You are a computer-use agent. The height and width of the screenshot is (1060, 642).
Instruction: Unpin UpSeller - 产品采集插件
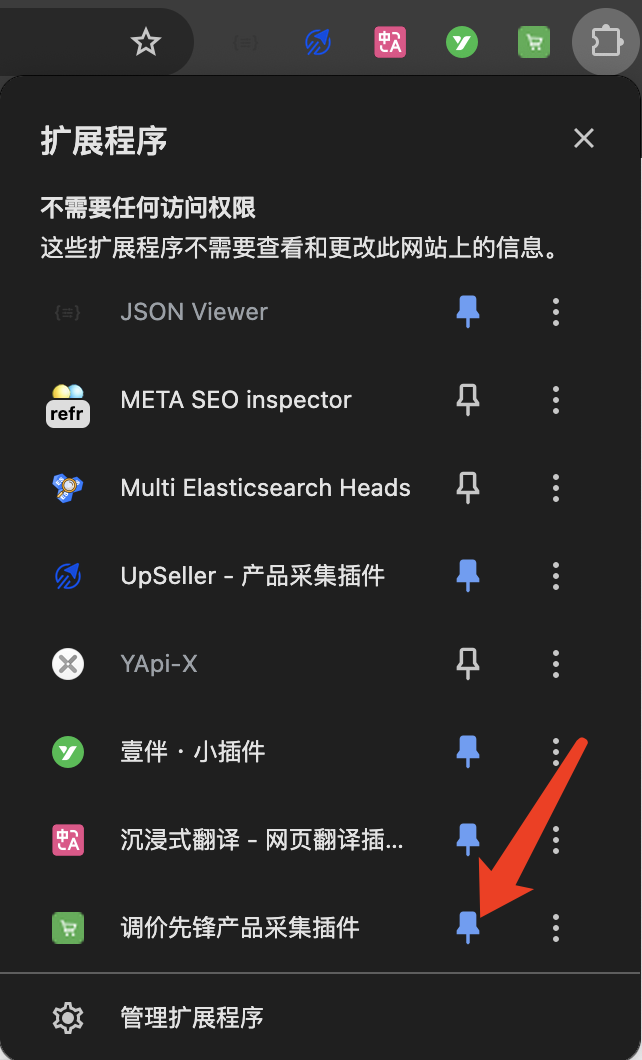pos(467,576)
